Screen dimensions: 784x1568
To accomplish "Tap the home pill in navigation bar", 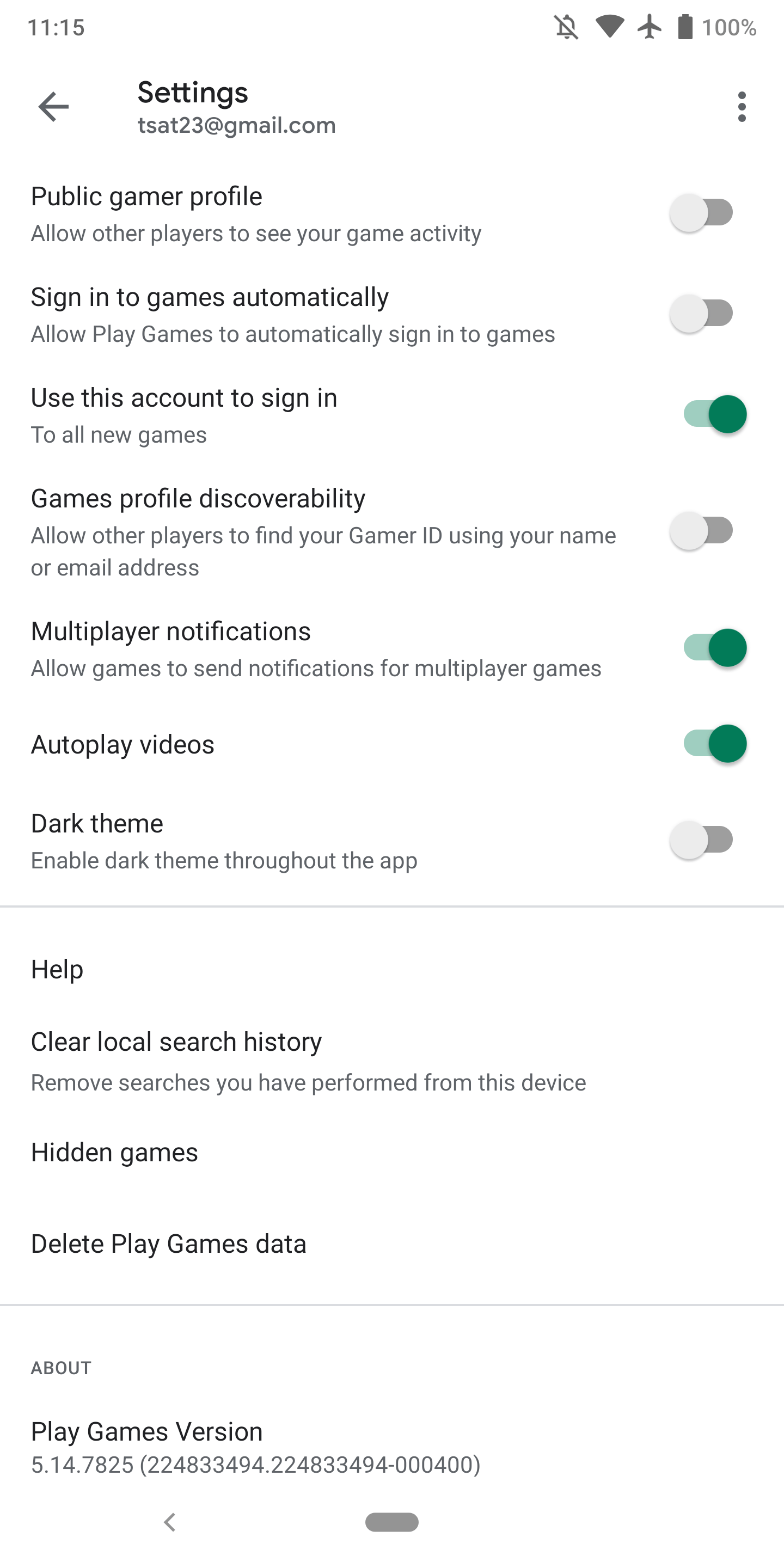I will [391, 1522].
